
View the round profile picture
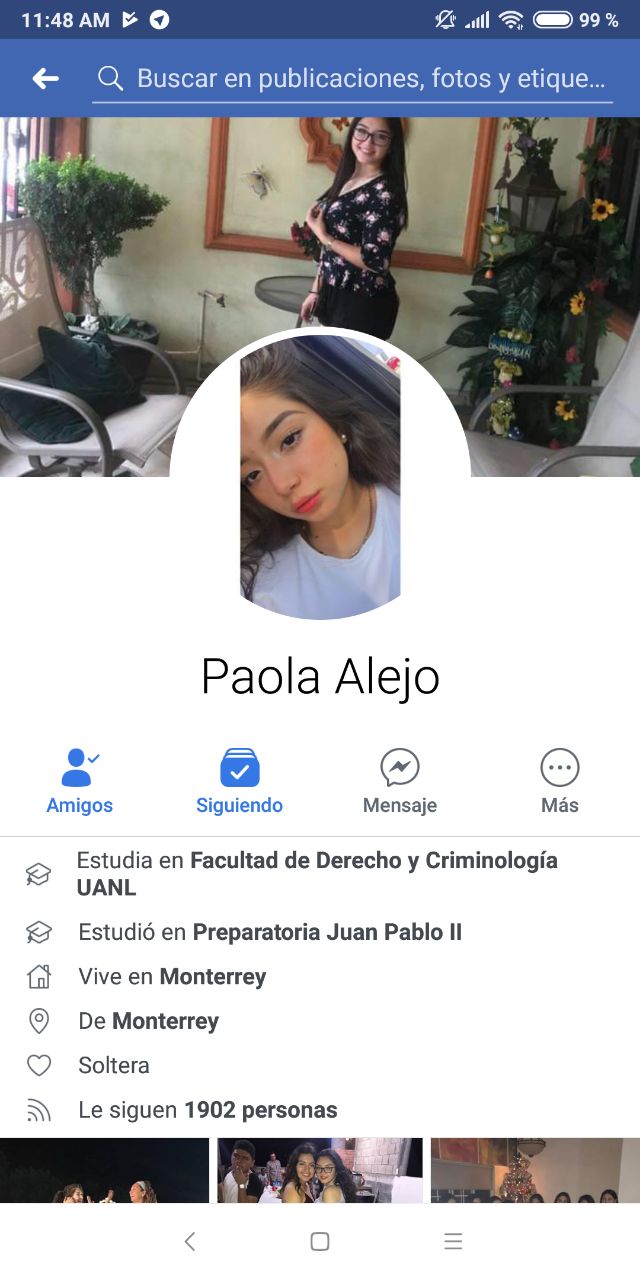[x=320, y=476]
